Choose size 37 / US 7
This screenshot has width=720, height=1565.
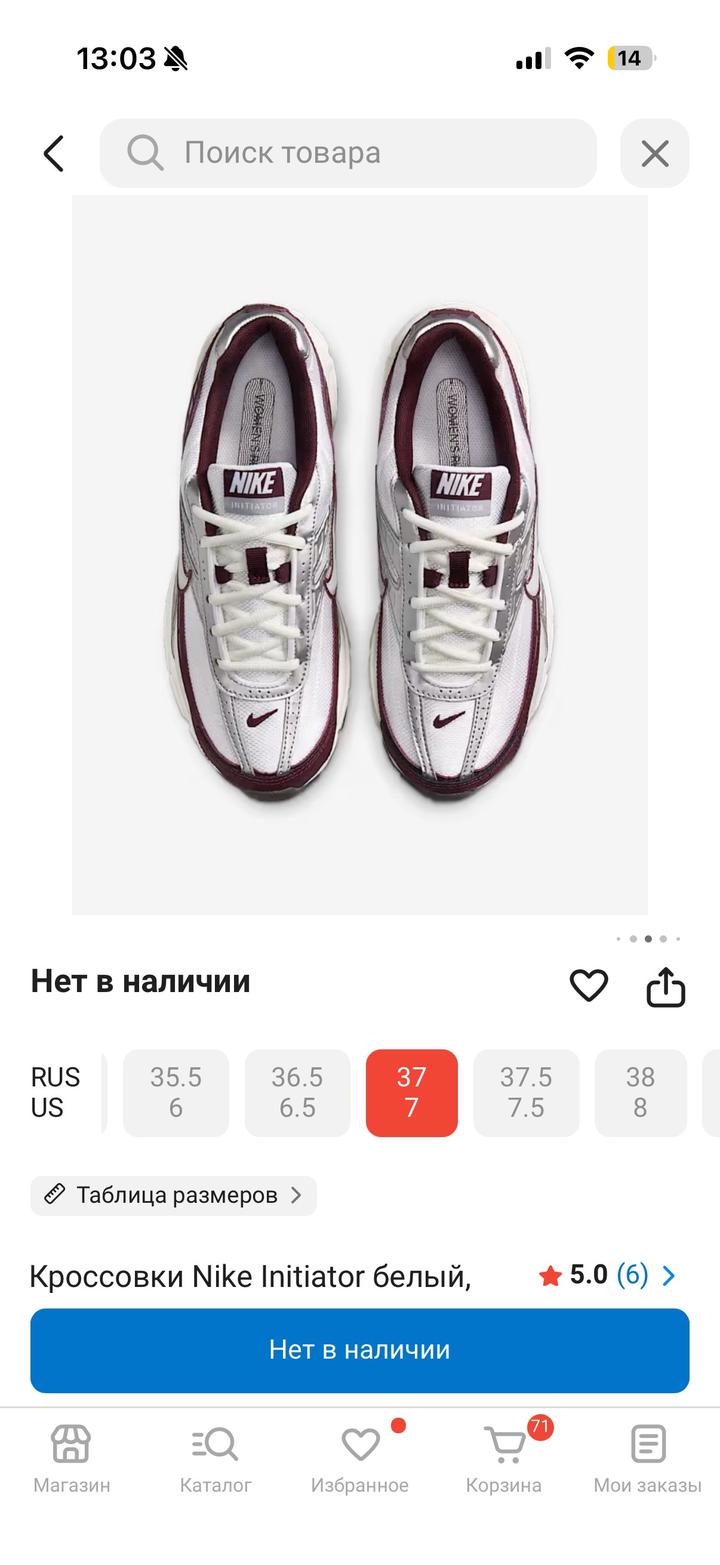411,1092
